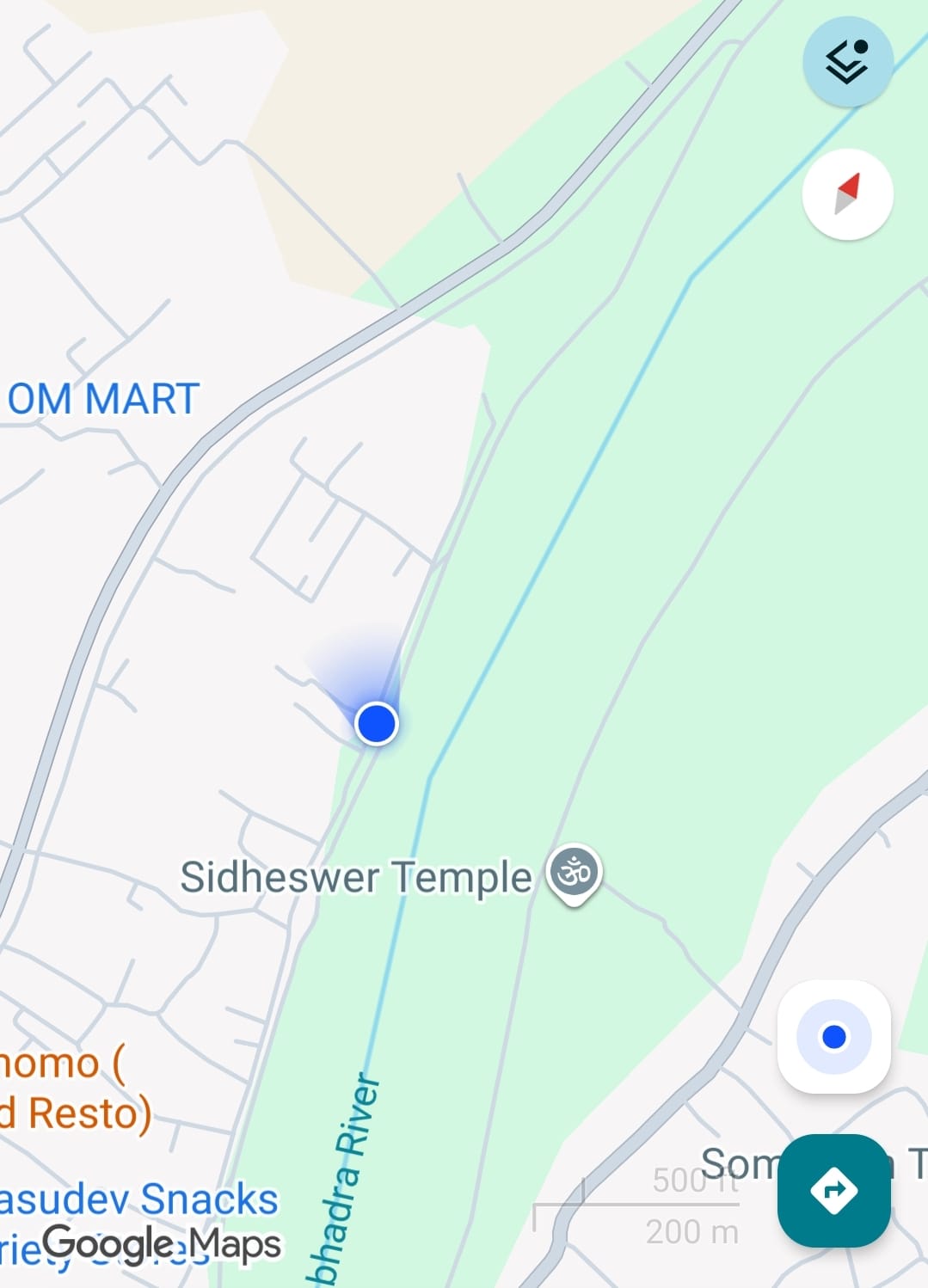
Task: Open directions with the turn arrow button
Action: point(833,1191)
